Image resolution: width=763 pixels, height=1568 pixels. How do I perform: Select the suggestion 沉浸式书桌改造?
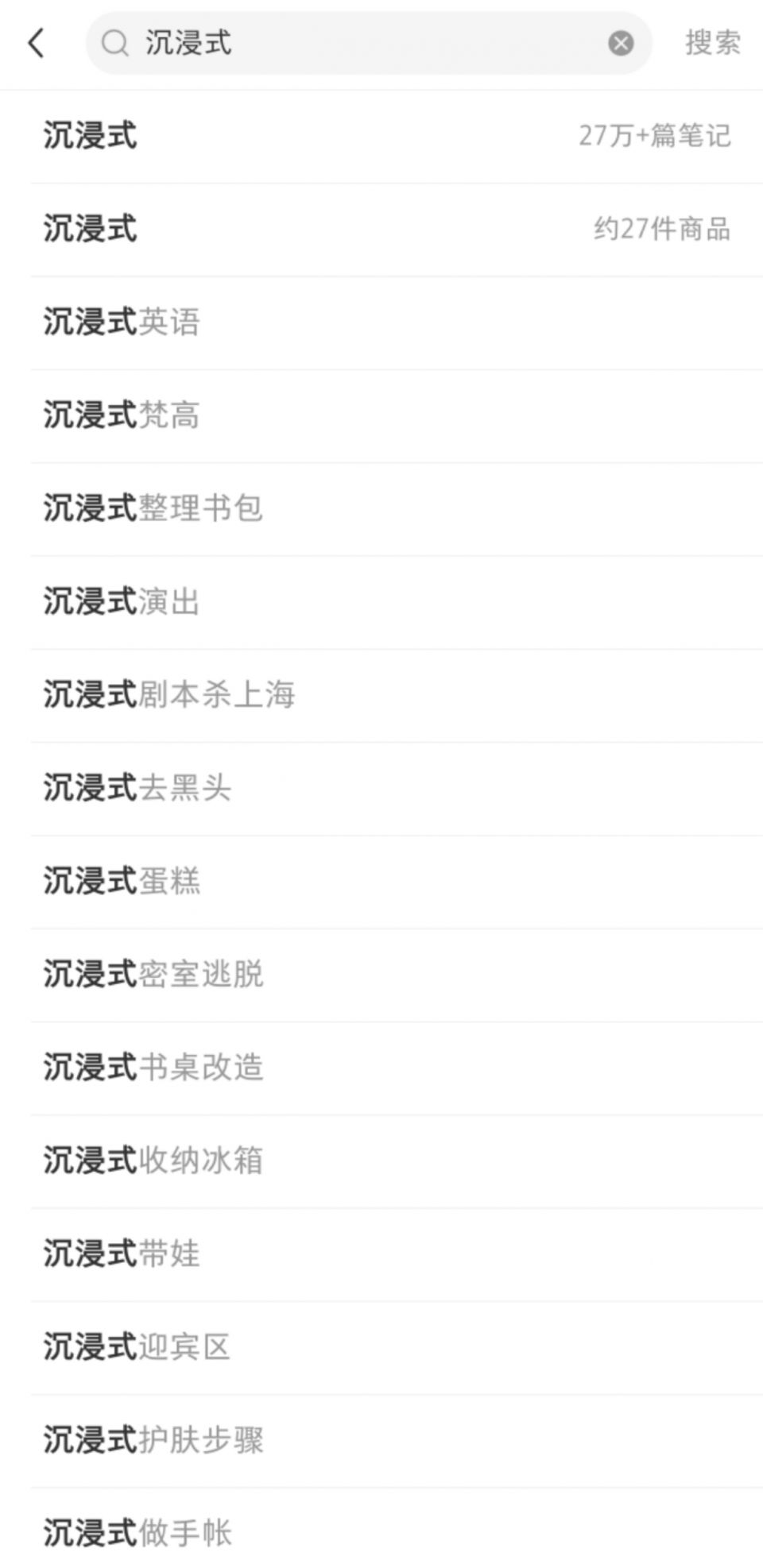[x=153, y=1067]
